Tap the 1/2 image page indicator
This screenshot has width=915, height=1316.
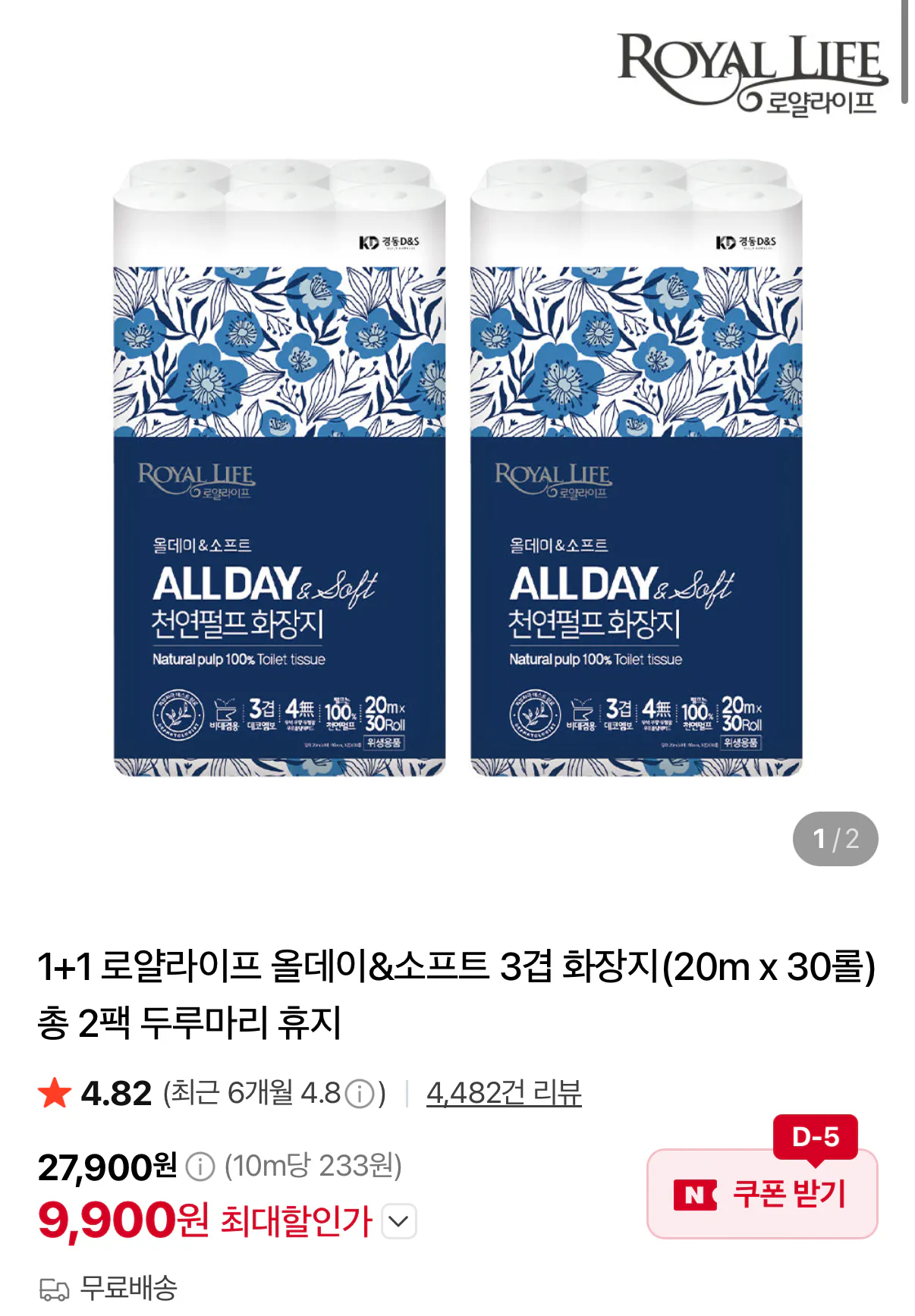[835, 839]
